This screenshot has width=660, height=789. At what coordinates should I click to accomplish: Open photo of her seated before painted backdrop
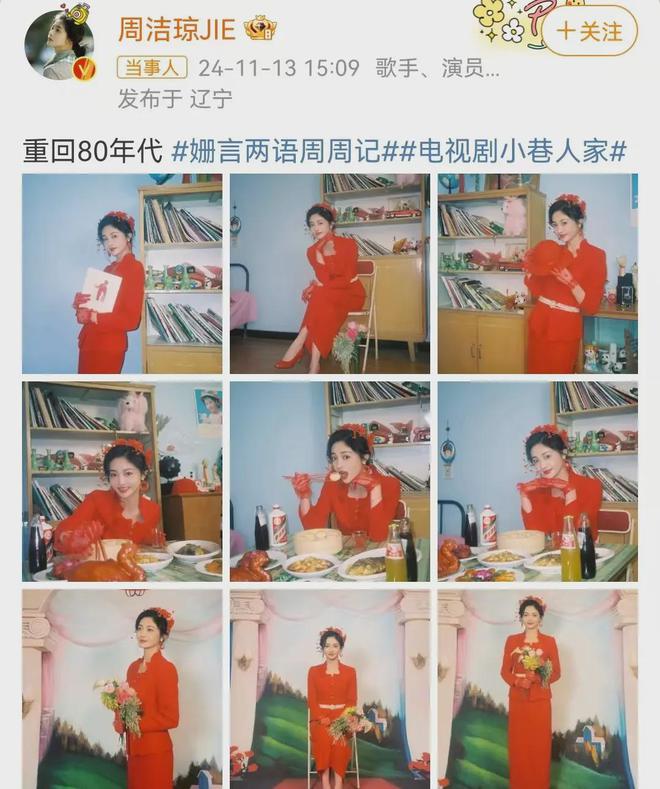pyautogui.click(x=329, y=689)
